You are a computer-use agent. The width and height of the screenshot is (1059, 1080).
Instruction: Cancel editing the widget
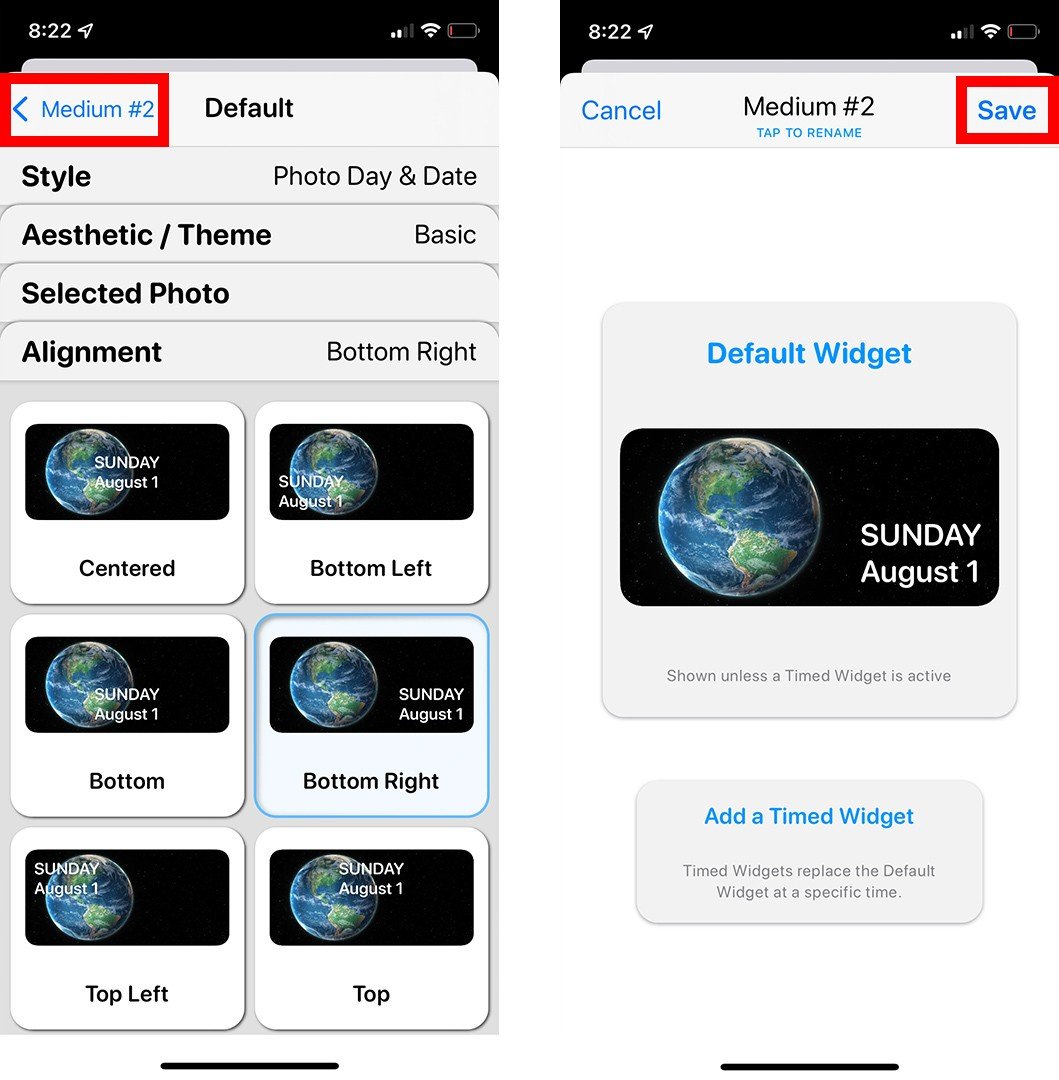click(x=621, y=110)
